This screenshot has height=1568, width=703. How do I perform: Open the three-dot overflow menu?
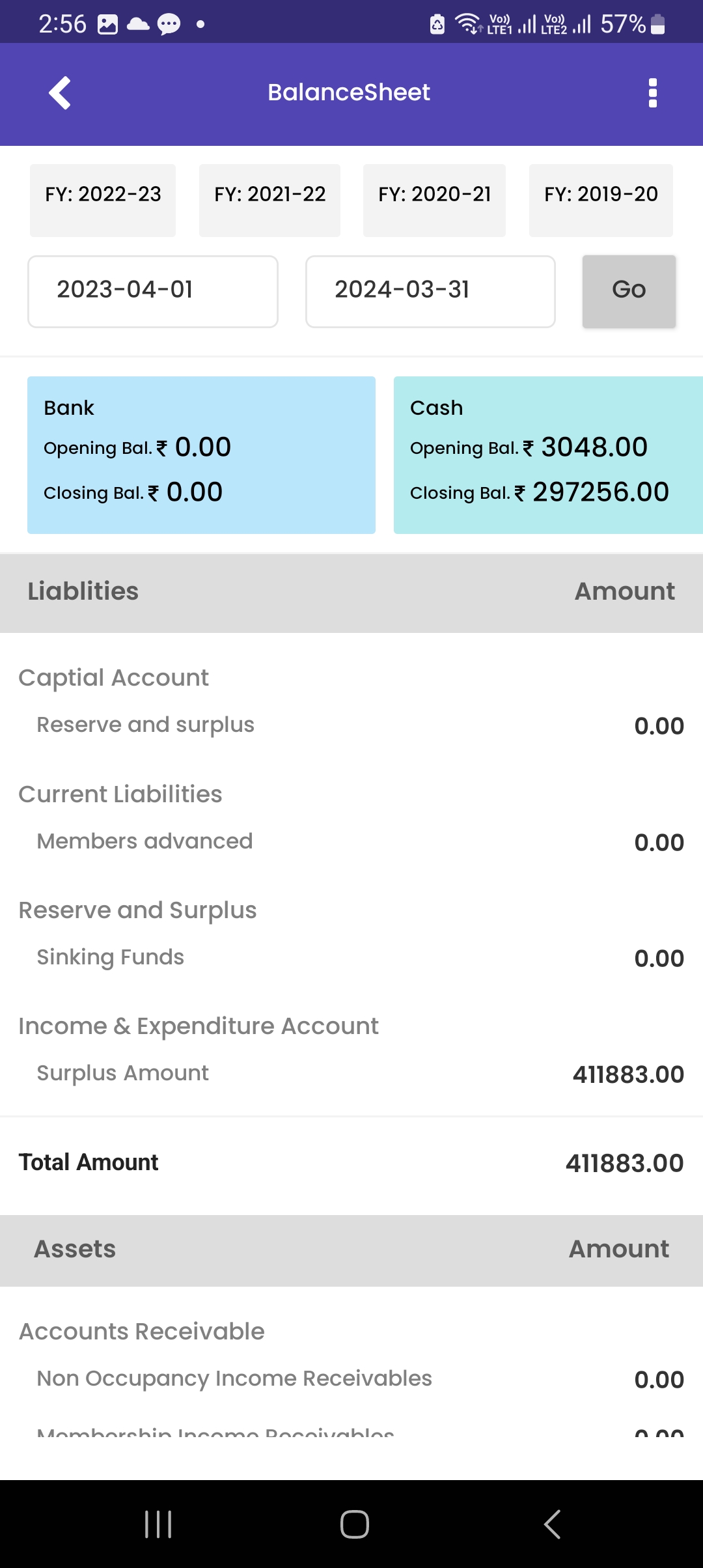tap(652, 92)
